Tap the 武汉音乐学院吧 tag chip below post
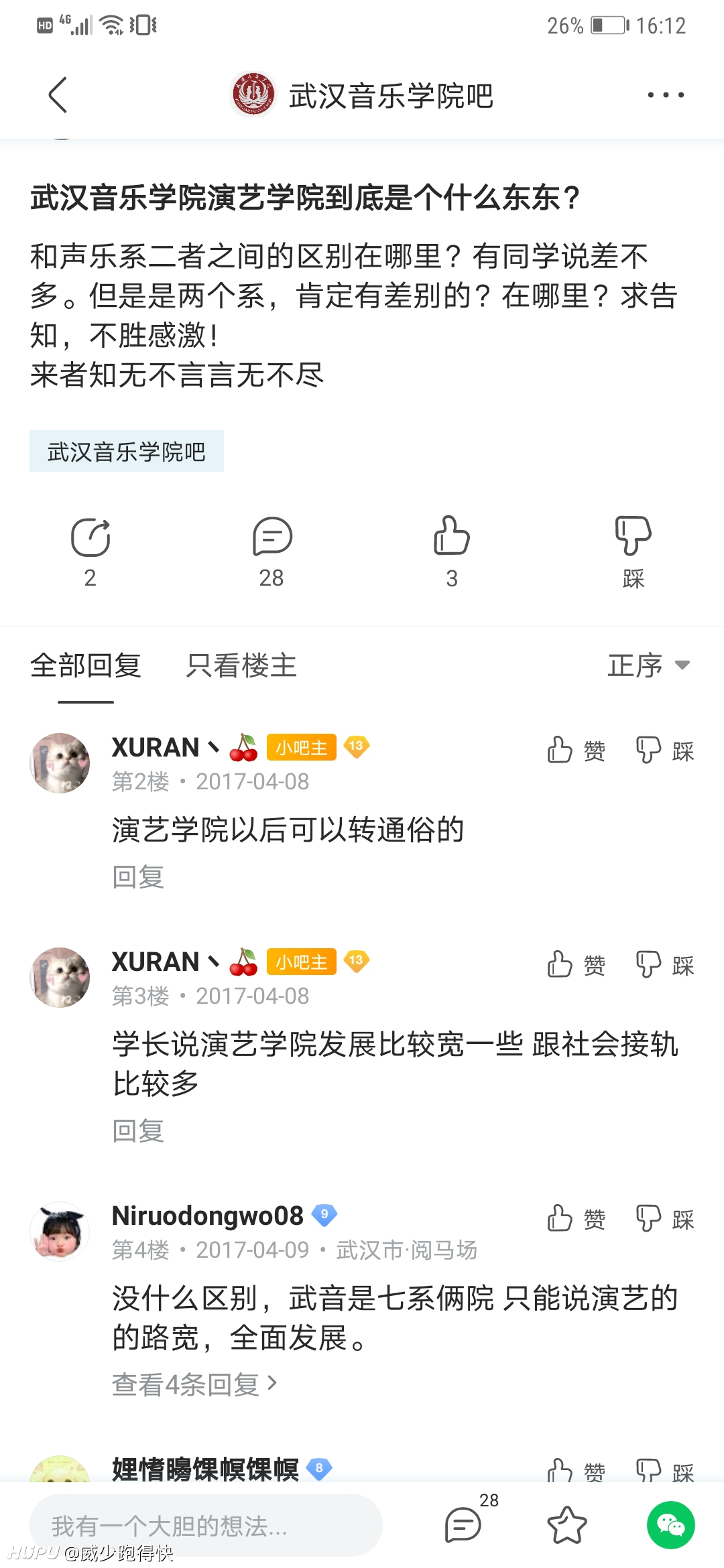The height and width of the screenshot is (1568, 724). coord(127,452)
